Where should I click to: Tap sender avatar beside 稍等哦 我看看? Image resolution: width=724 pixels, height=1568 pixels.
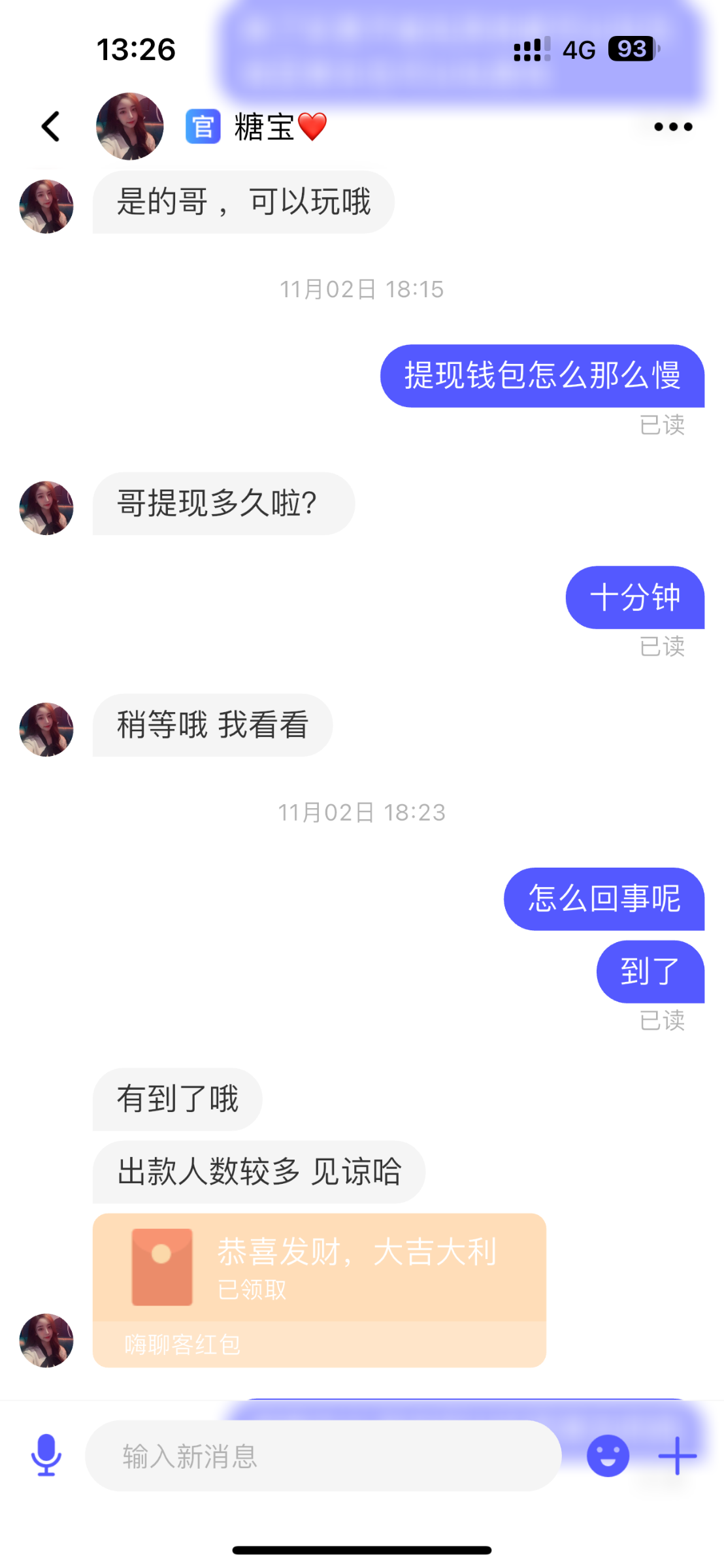46,729
